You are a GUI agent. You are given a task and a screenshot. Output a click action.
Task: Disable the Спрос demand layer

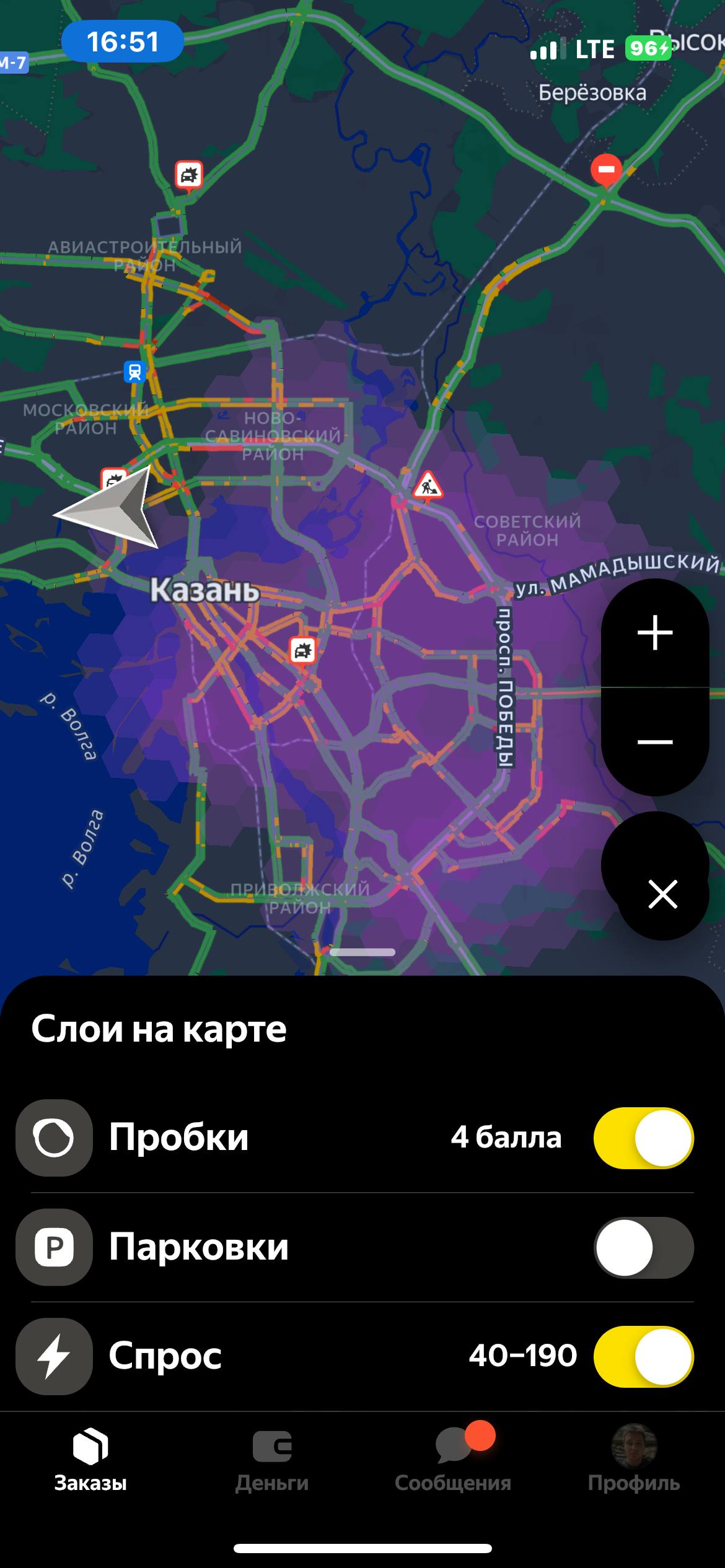[643, 1356]
